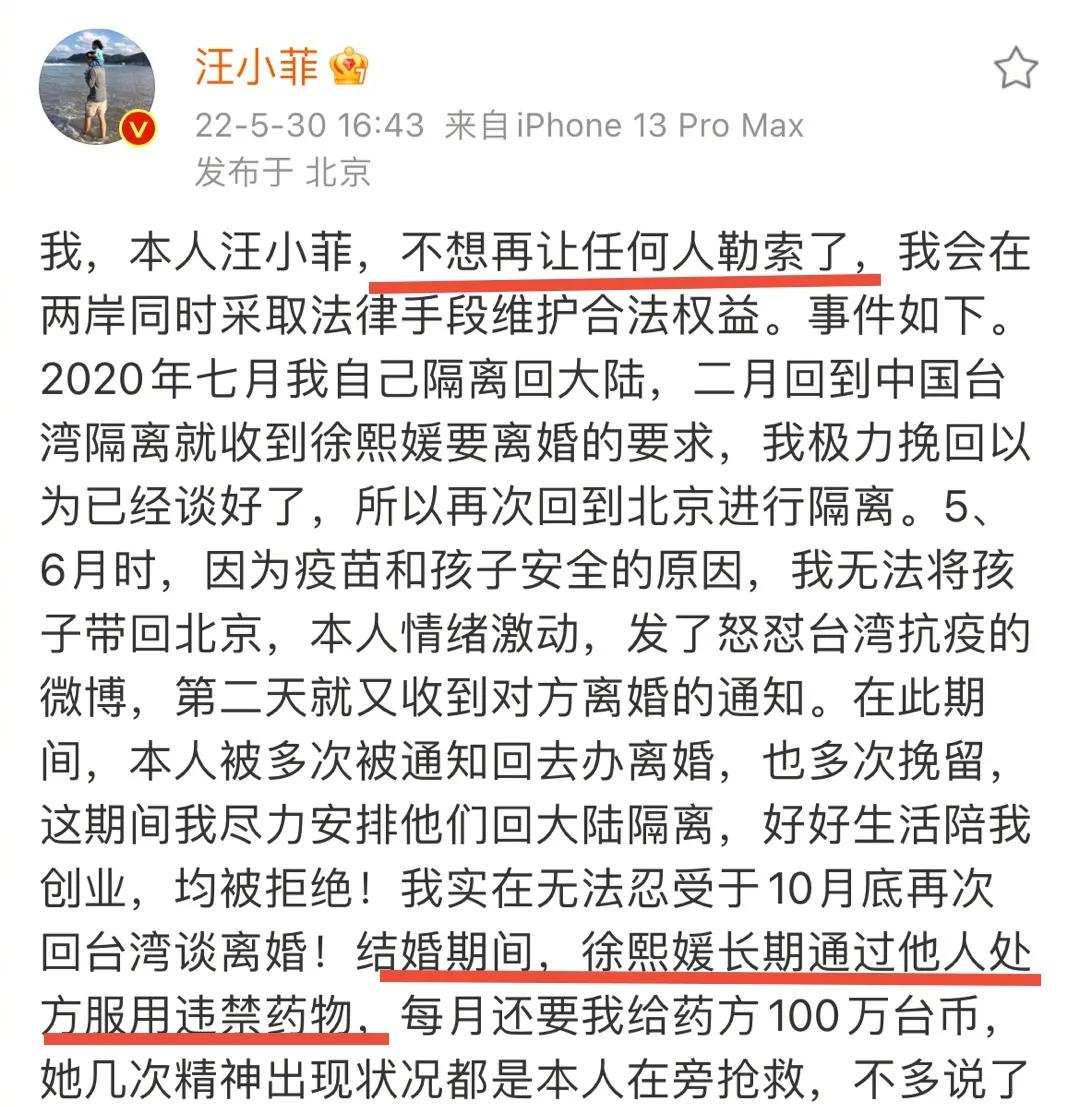Tap the username 汪小菲

pos(256,67)
